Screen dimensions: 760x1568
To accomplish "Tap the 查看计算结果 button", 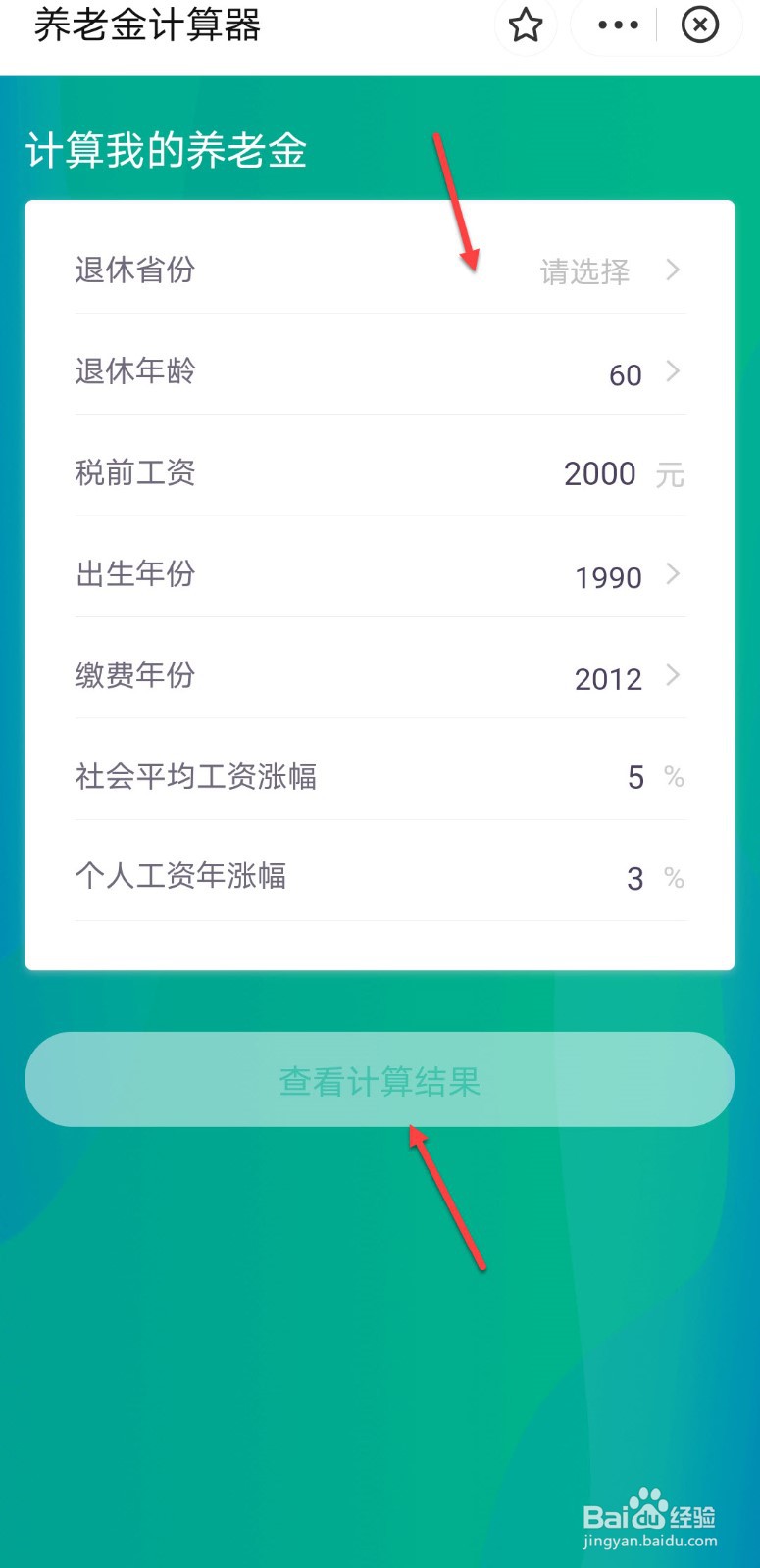I will tap(380, 1080).
